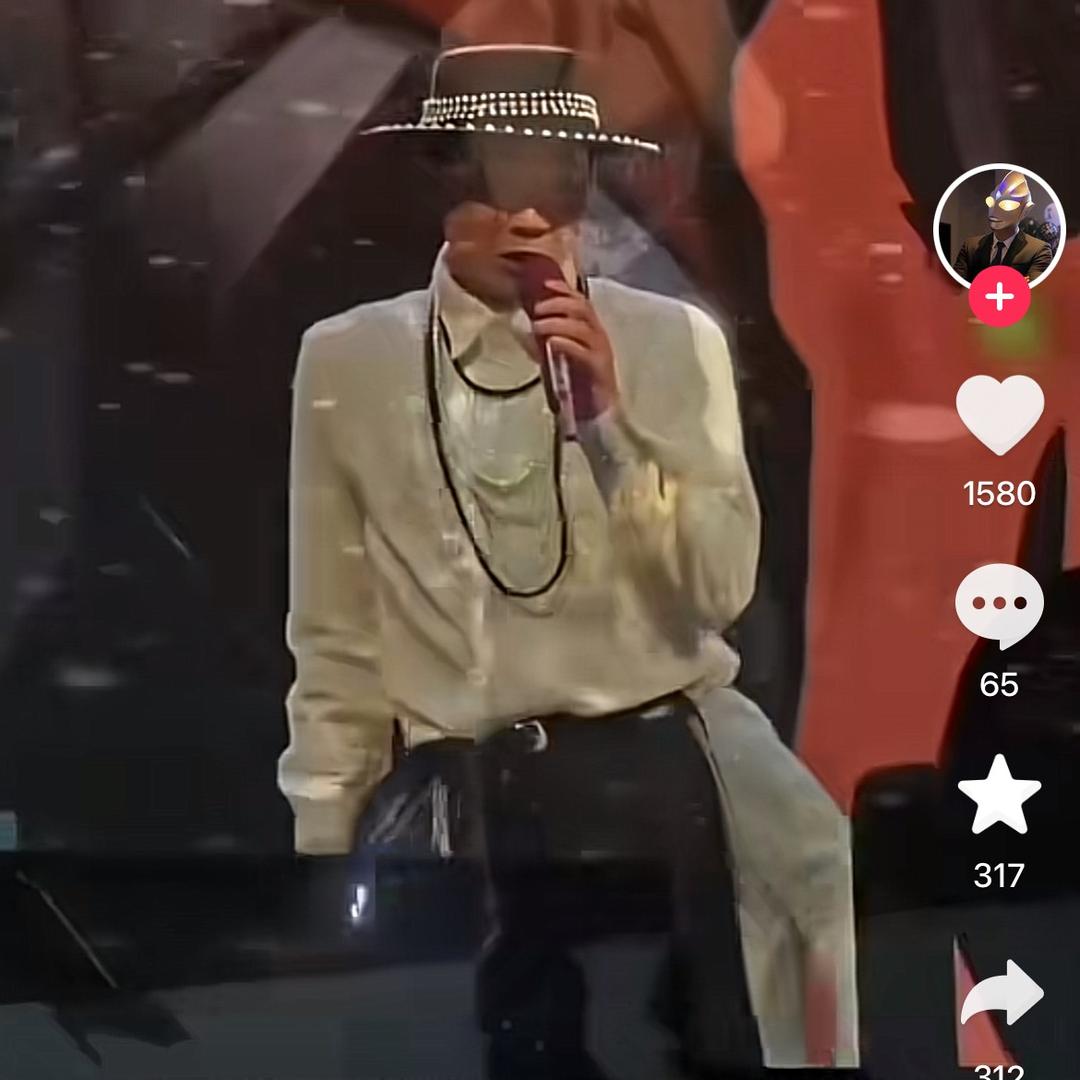Like this video
Viewport: 1080px width, 1080px height.
999,415
